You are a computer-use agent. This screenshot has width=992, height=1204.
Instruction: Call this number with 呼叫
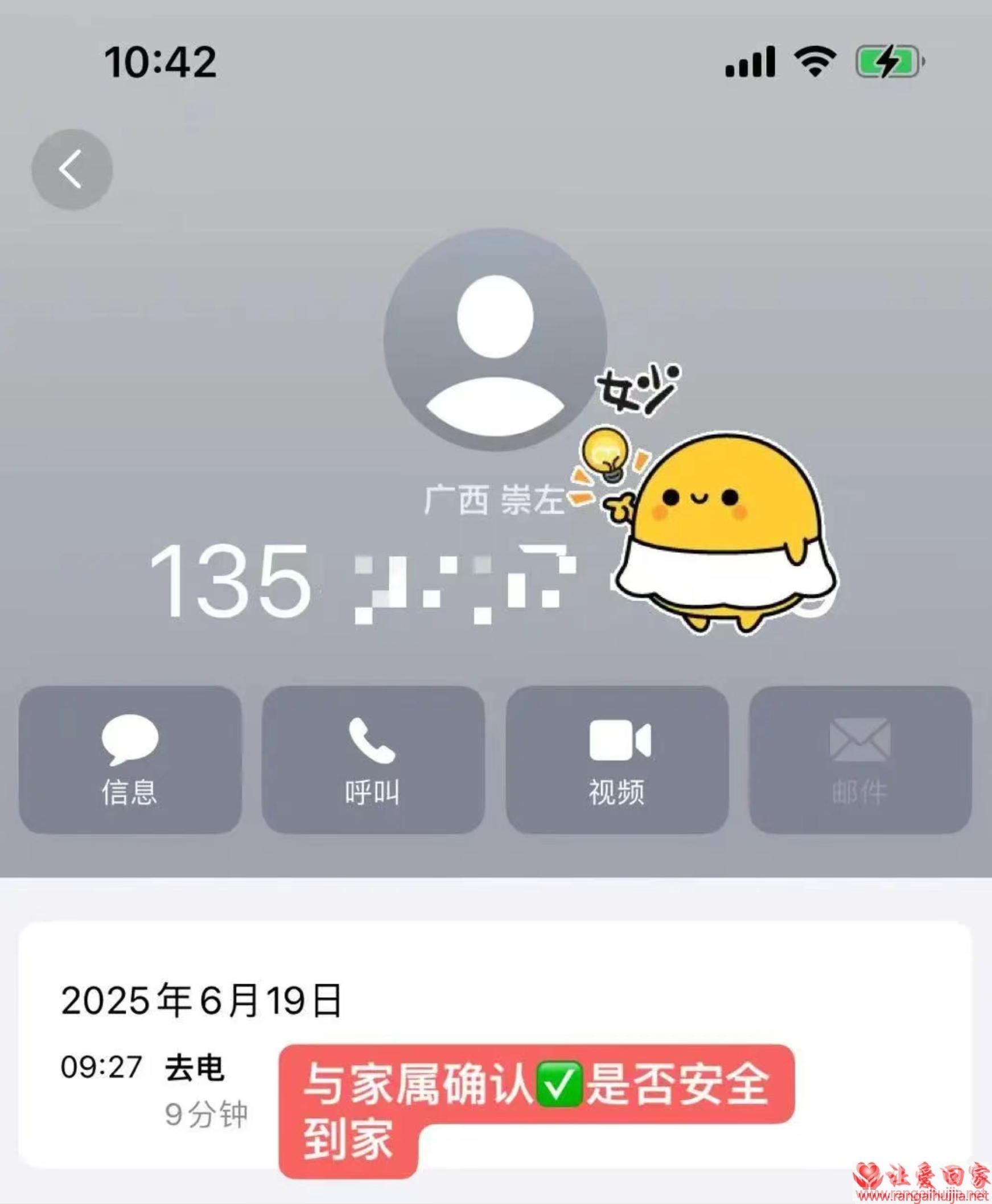tap(373, 759)
